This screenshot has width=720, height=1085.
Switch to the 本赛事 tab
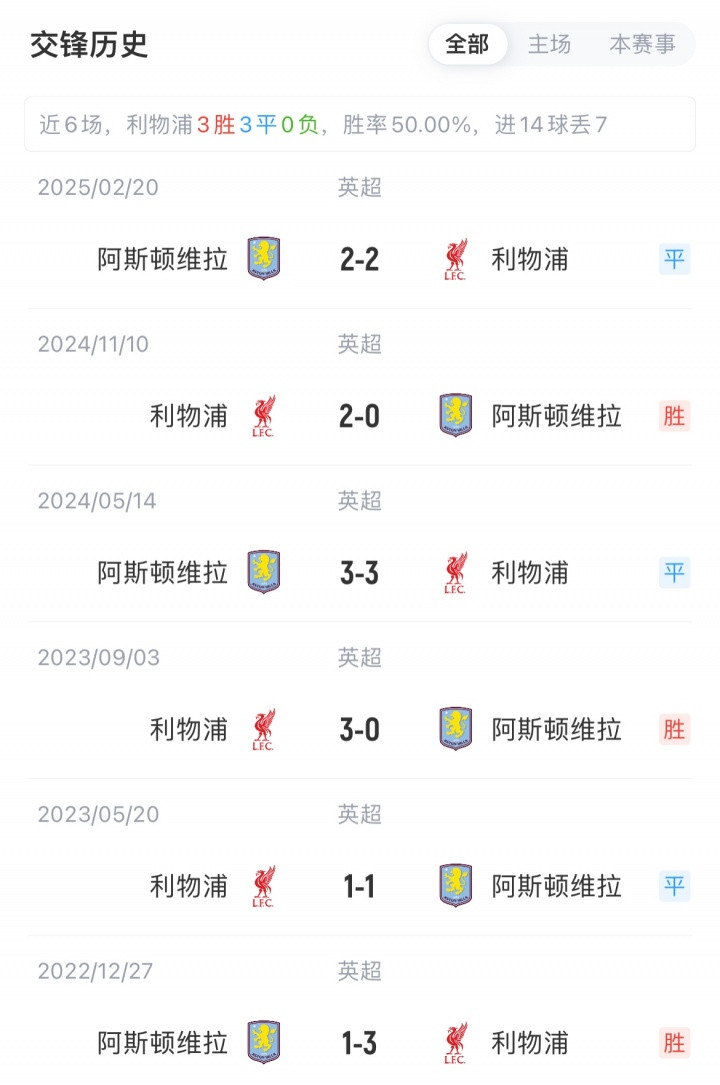point(642,45)
